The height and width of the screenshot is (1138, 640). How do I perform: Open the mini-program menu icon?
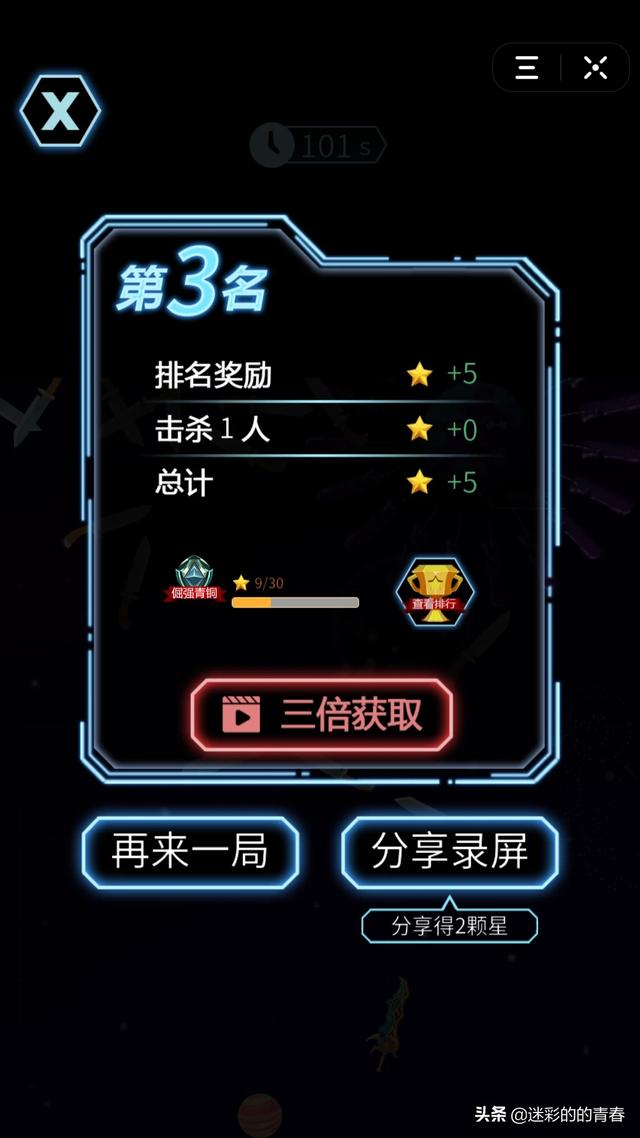point(527,68)
